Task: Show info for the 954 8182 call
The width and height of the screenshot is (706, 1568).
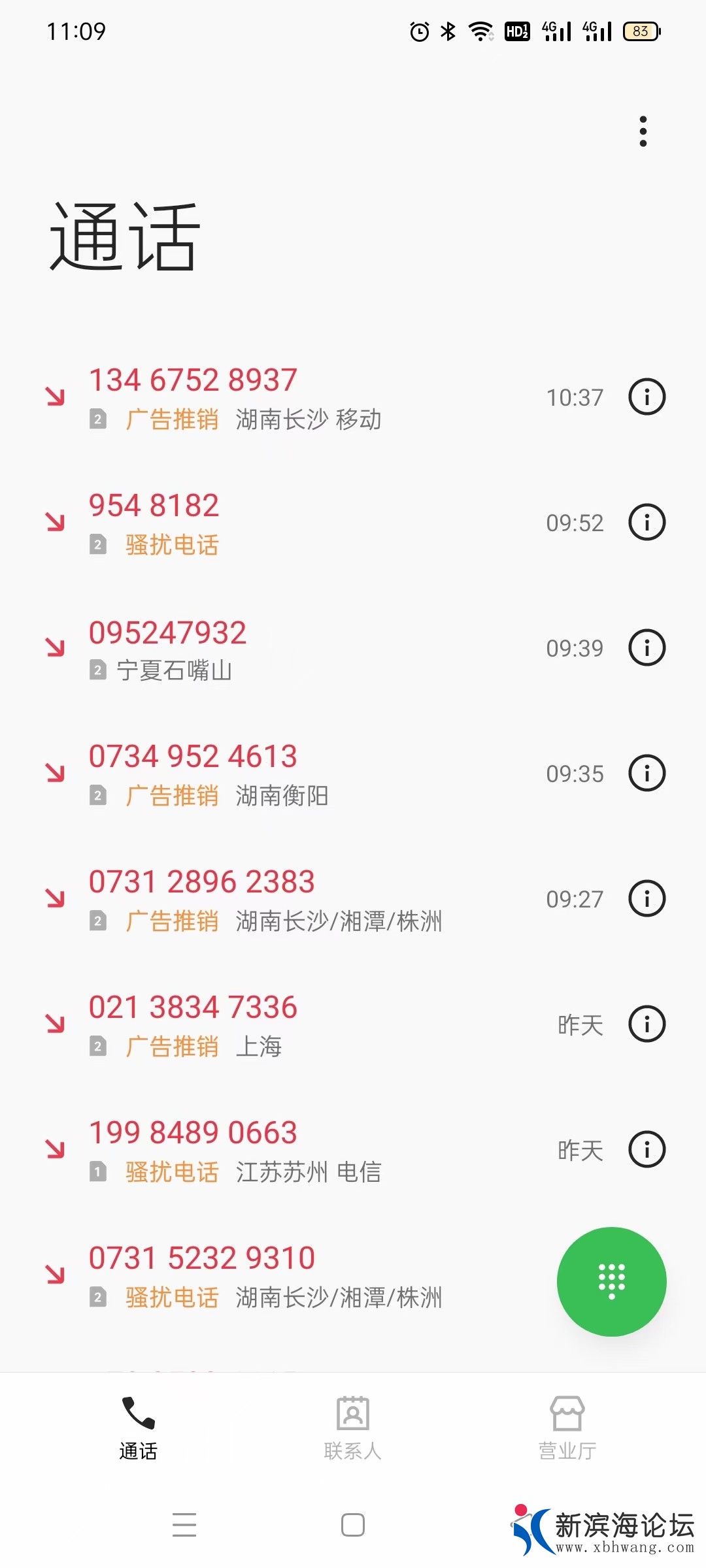Action: coord(647,522)
